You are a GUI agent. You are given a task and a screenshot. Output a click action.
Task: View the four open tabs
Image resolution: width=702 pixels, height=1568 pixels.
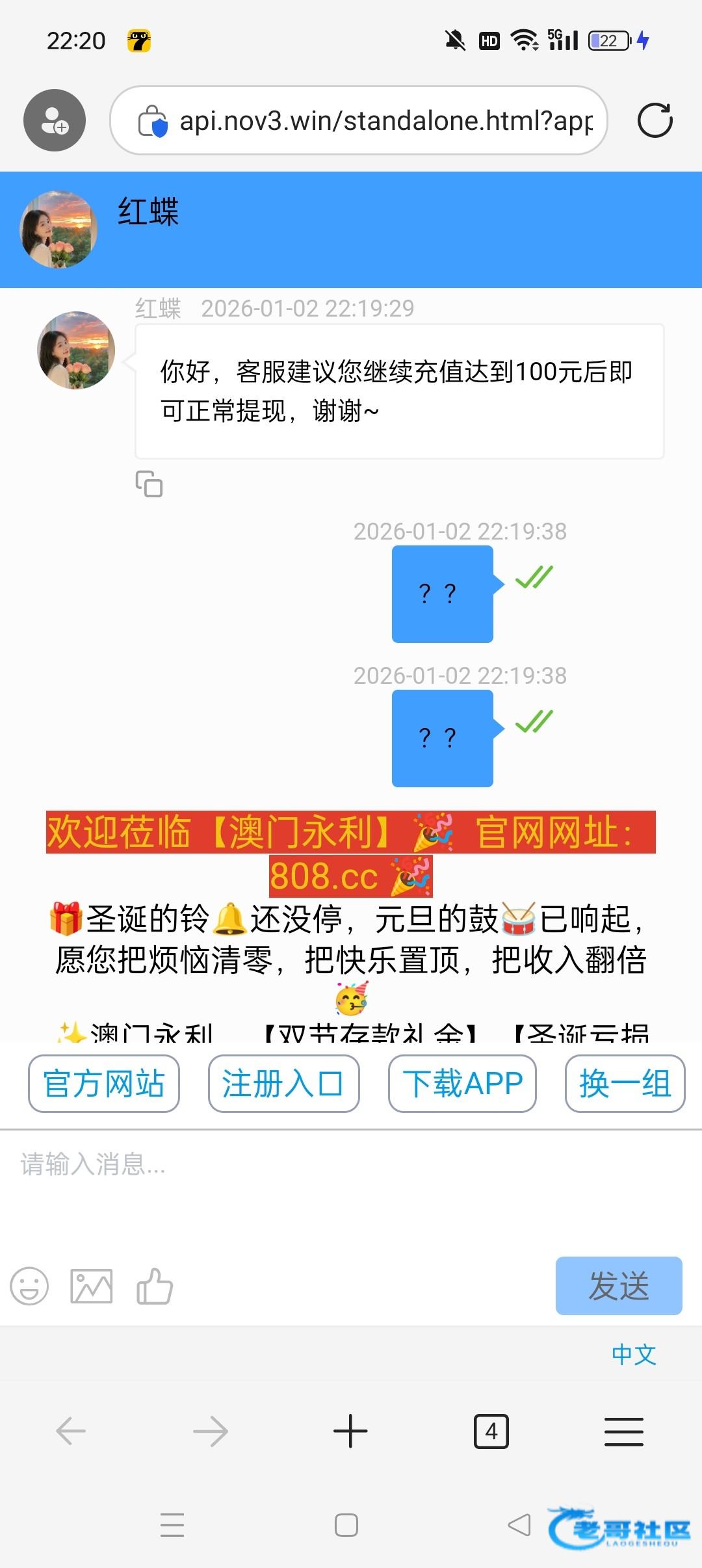491,1431
